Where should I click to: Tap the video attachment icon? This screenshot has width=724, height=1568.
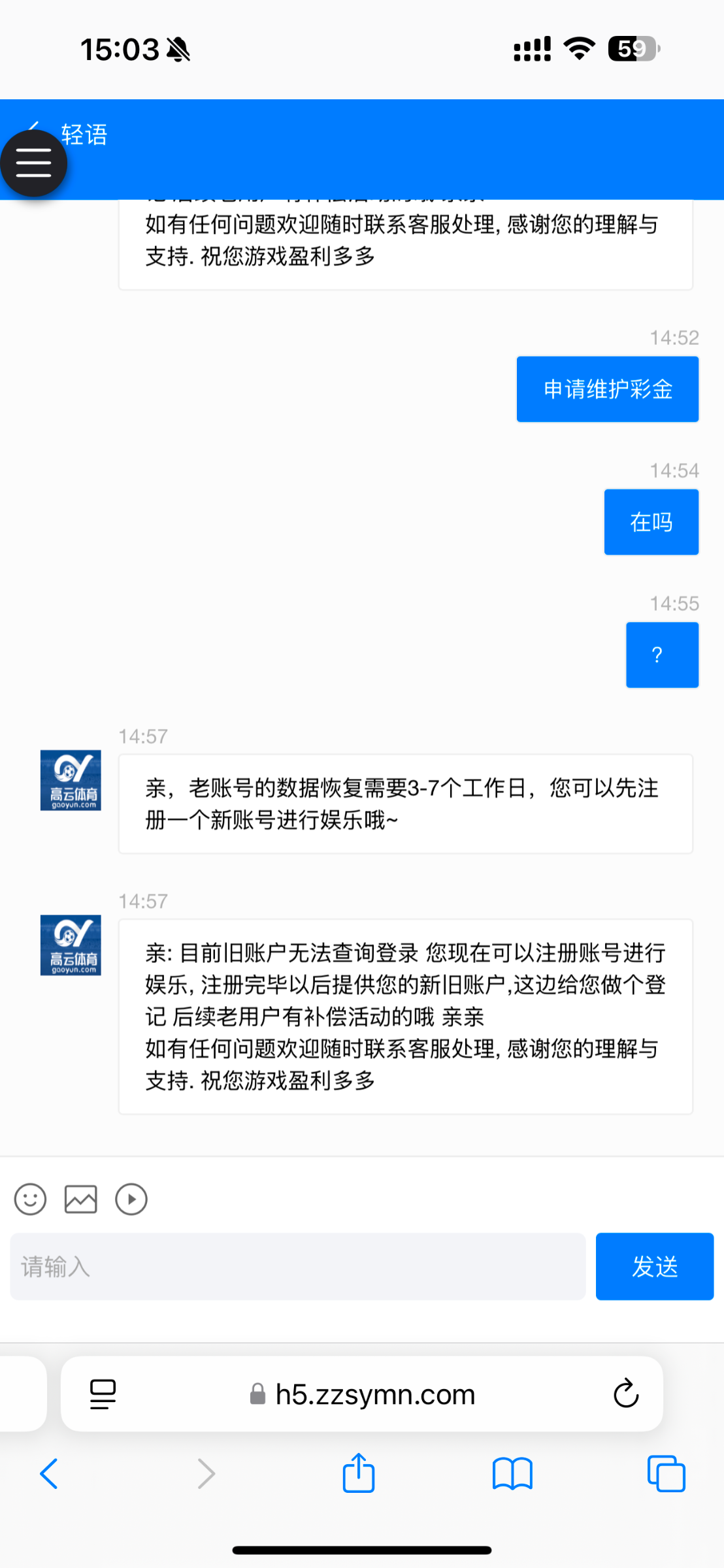click(131, 1200)
